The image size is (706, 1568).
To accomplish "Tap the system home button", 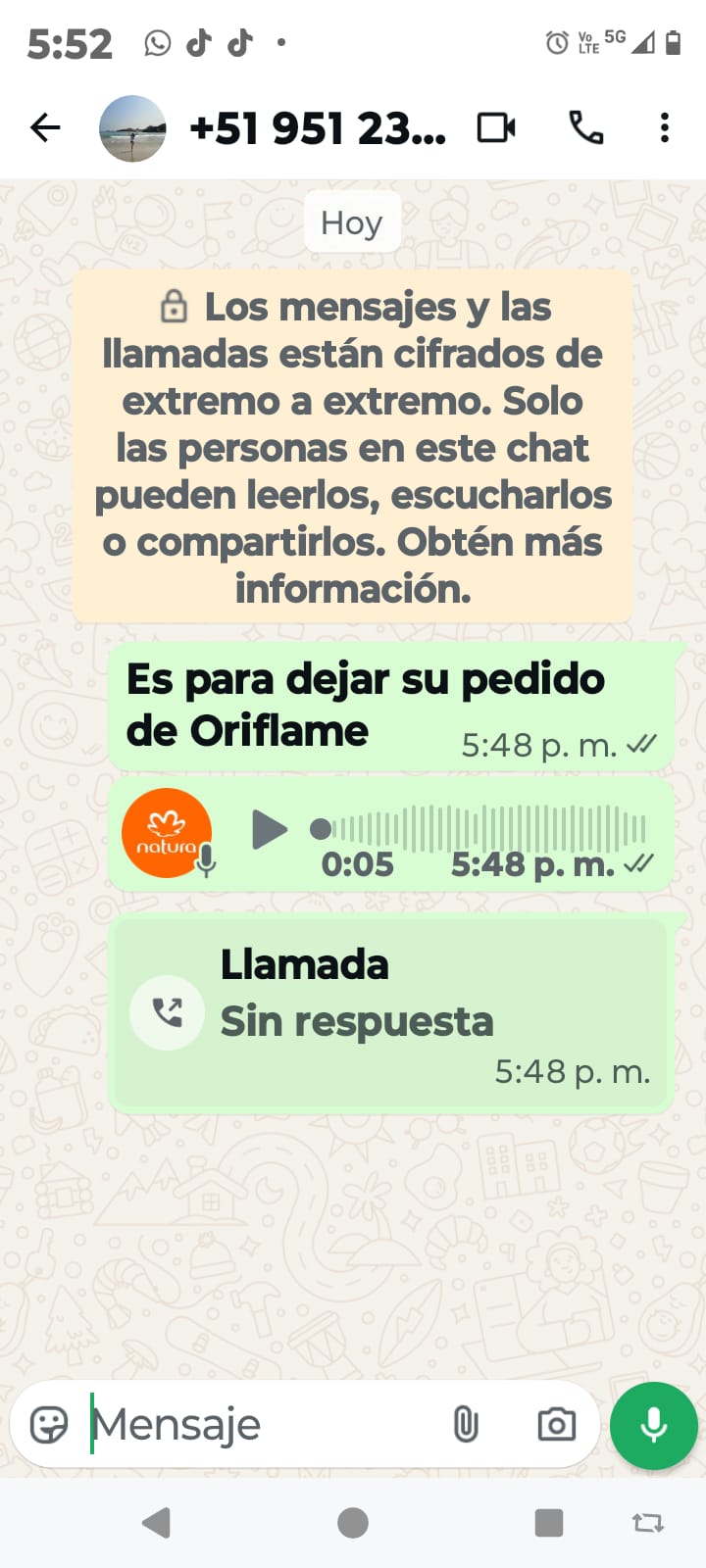I will coord(353,1523).
